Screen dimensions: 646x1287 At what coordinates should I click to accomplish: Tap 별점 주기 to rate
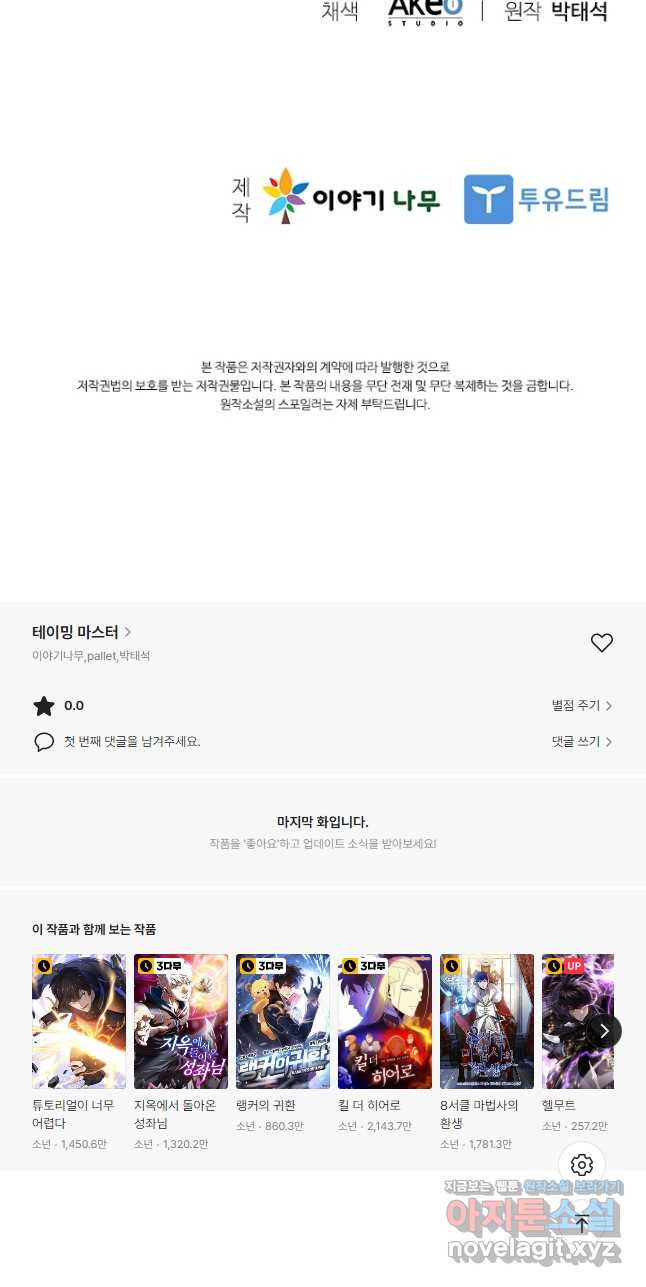point(581,706)
